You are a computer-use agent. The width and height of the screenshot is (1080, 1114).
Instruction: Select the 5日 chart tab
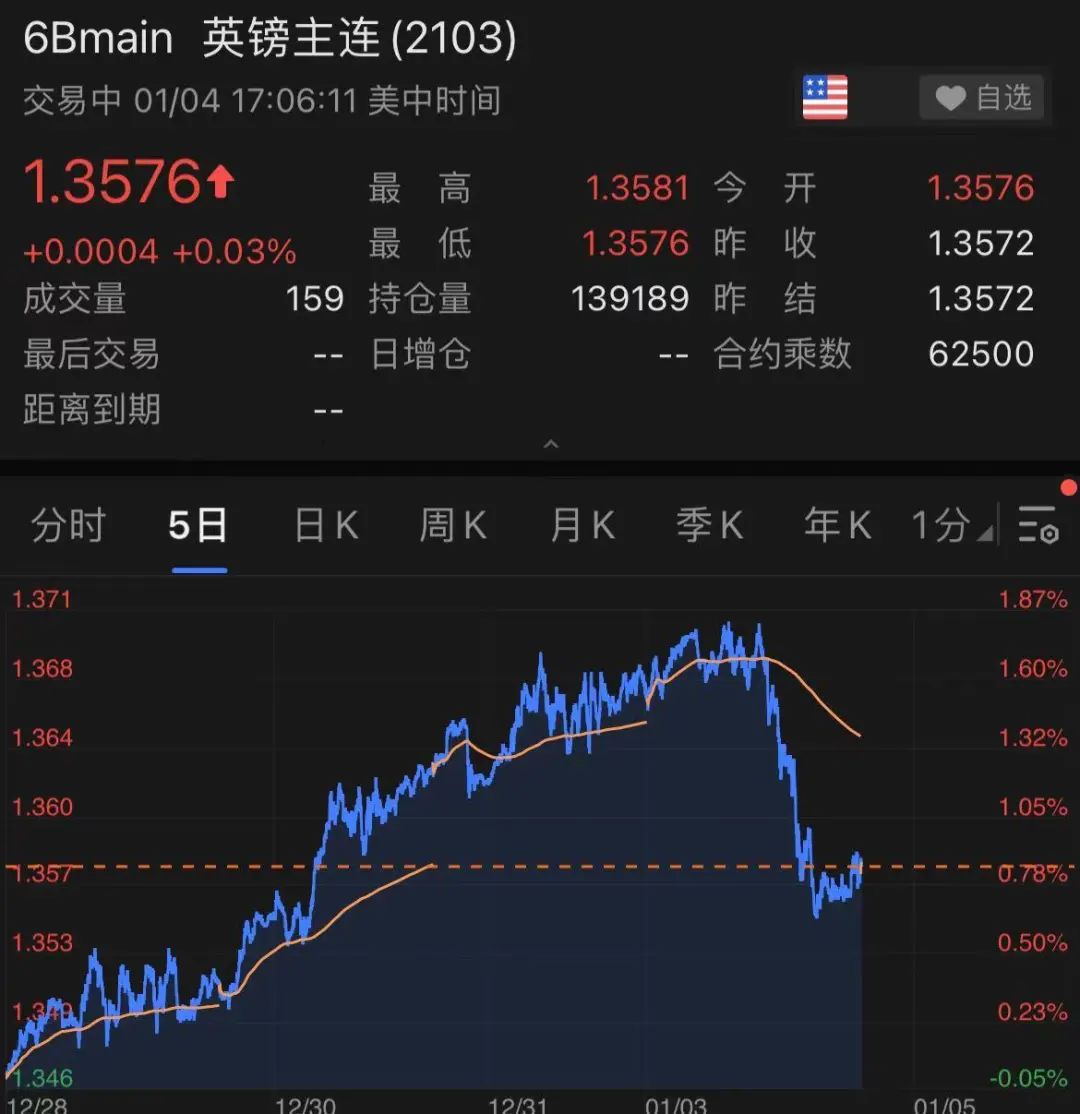coord(198,525)
